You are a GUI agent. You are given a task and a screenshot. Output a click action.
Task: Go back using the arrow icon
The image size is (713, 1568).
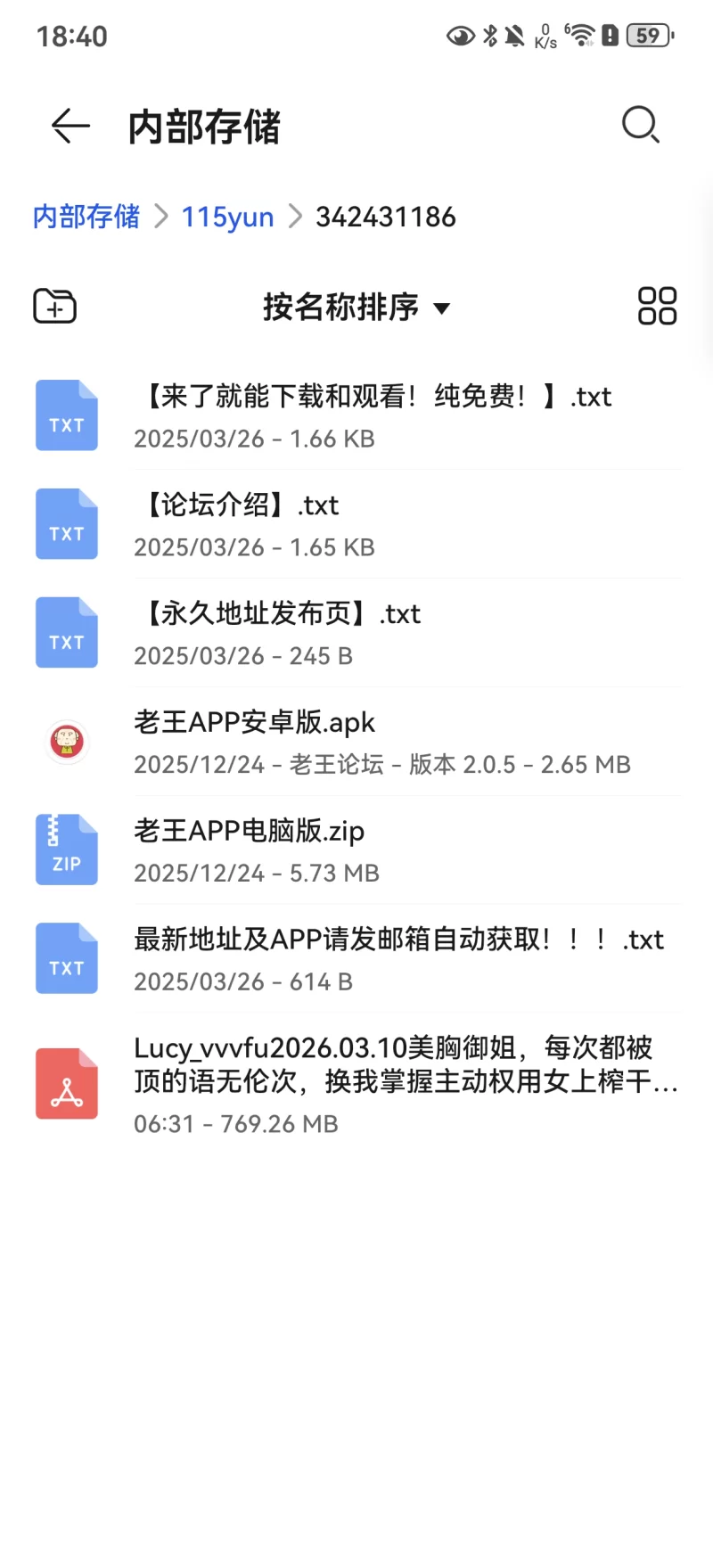[70, 126]
